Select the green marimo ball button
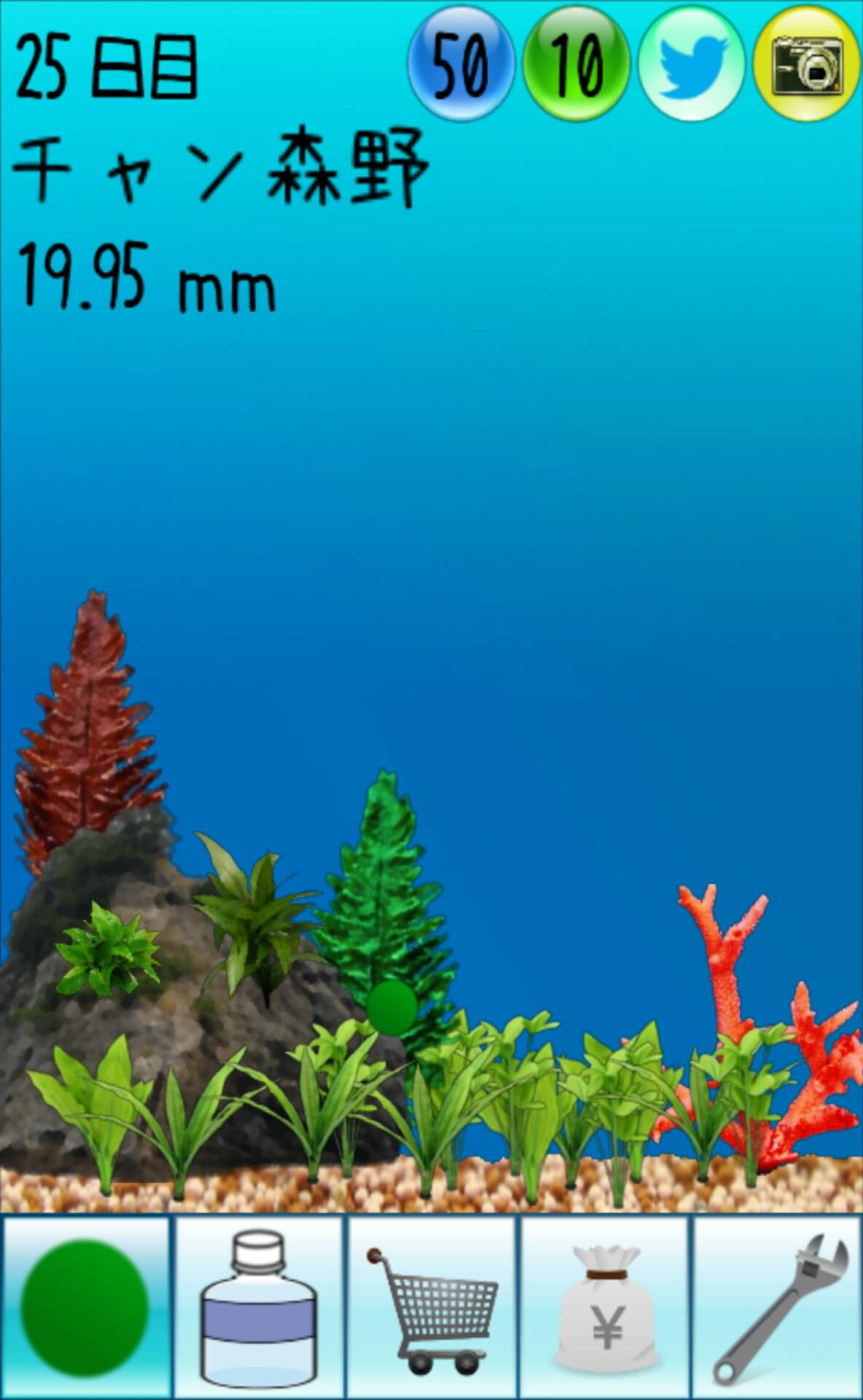863x1400 pixels. pyautogui.click(x=85, y=1307)
